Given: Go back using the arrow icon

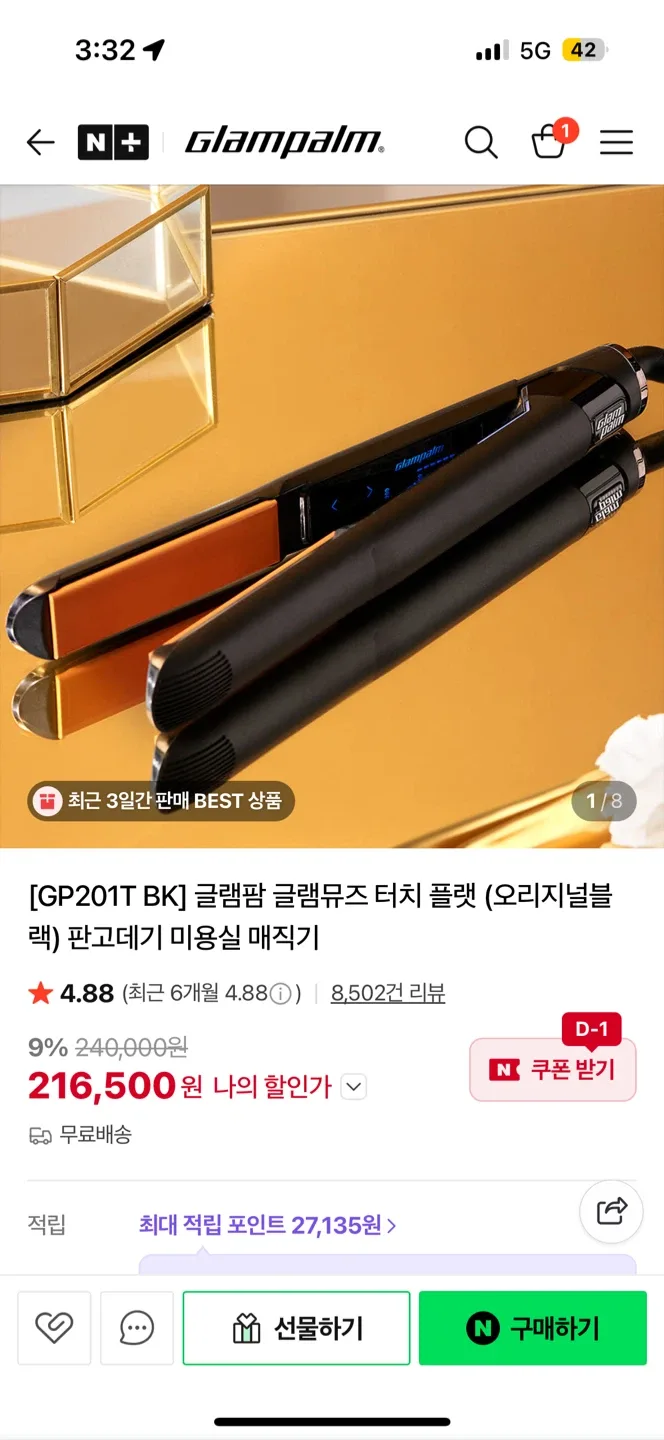Looking at the screenshot, I should coord(40,143).
